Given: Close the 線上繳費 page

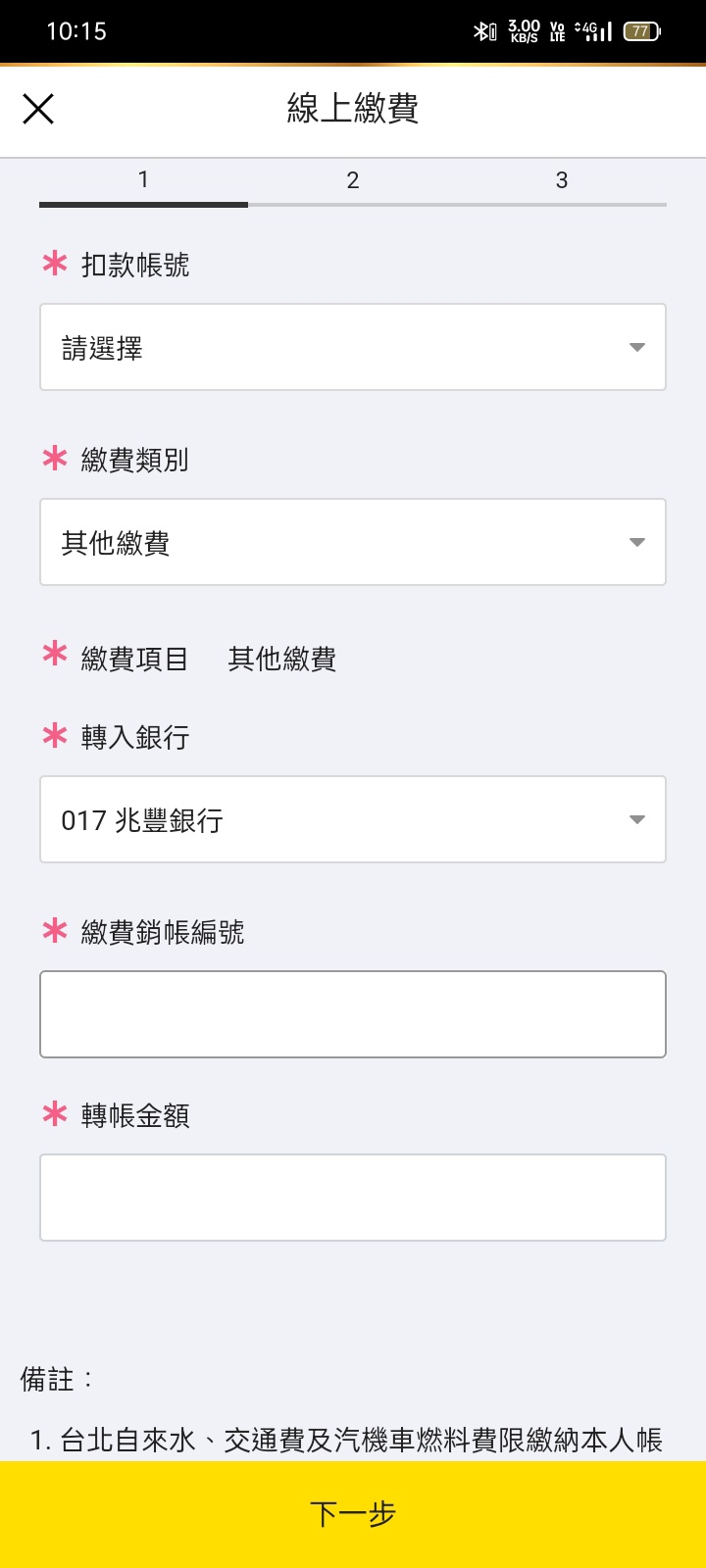Looking at the screenshot, I should (38, 109).
